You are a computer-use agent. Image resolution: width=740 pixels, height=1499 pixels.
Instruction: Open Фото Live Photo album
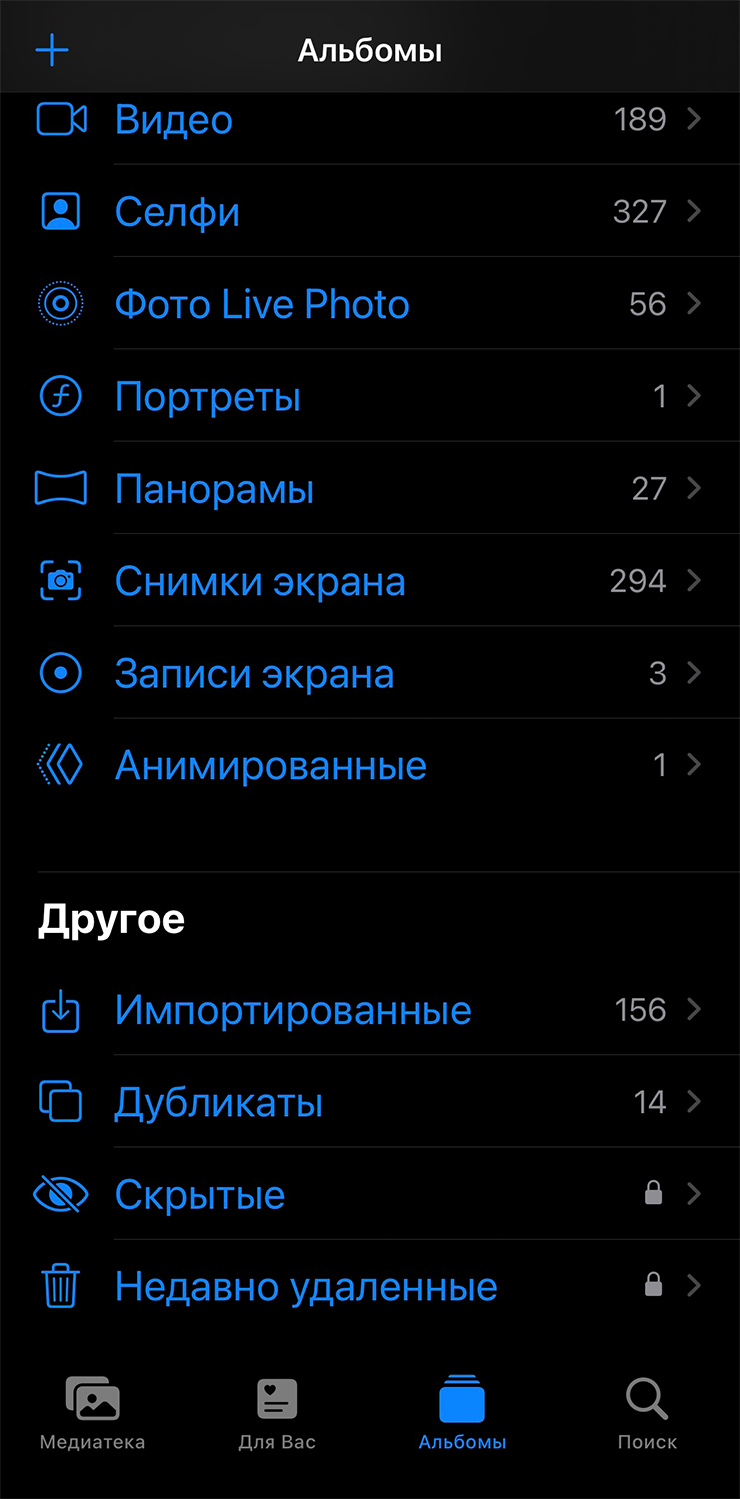(x=370, y=303)
